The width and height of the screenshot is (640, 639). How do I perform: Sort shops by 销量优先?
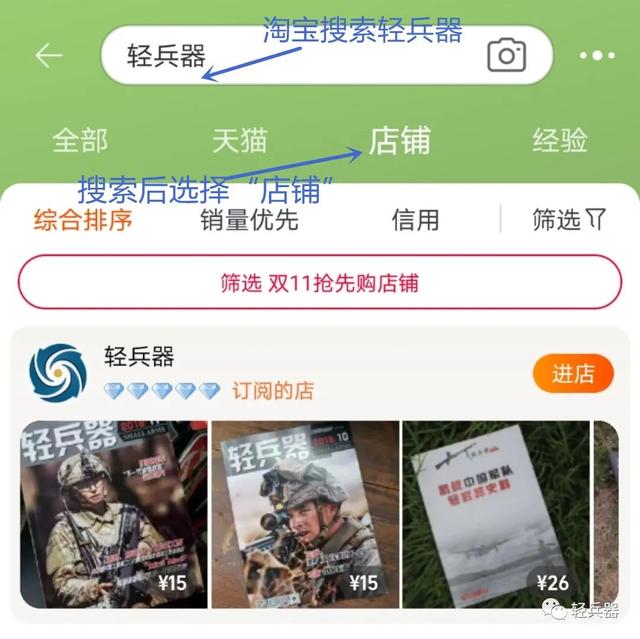pos(249,220)
